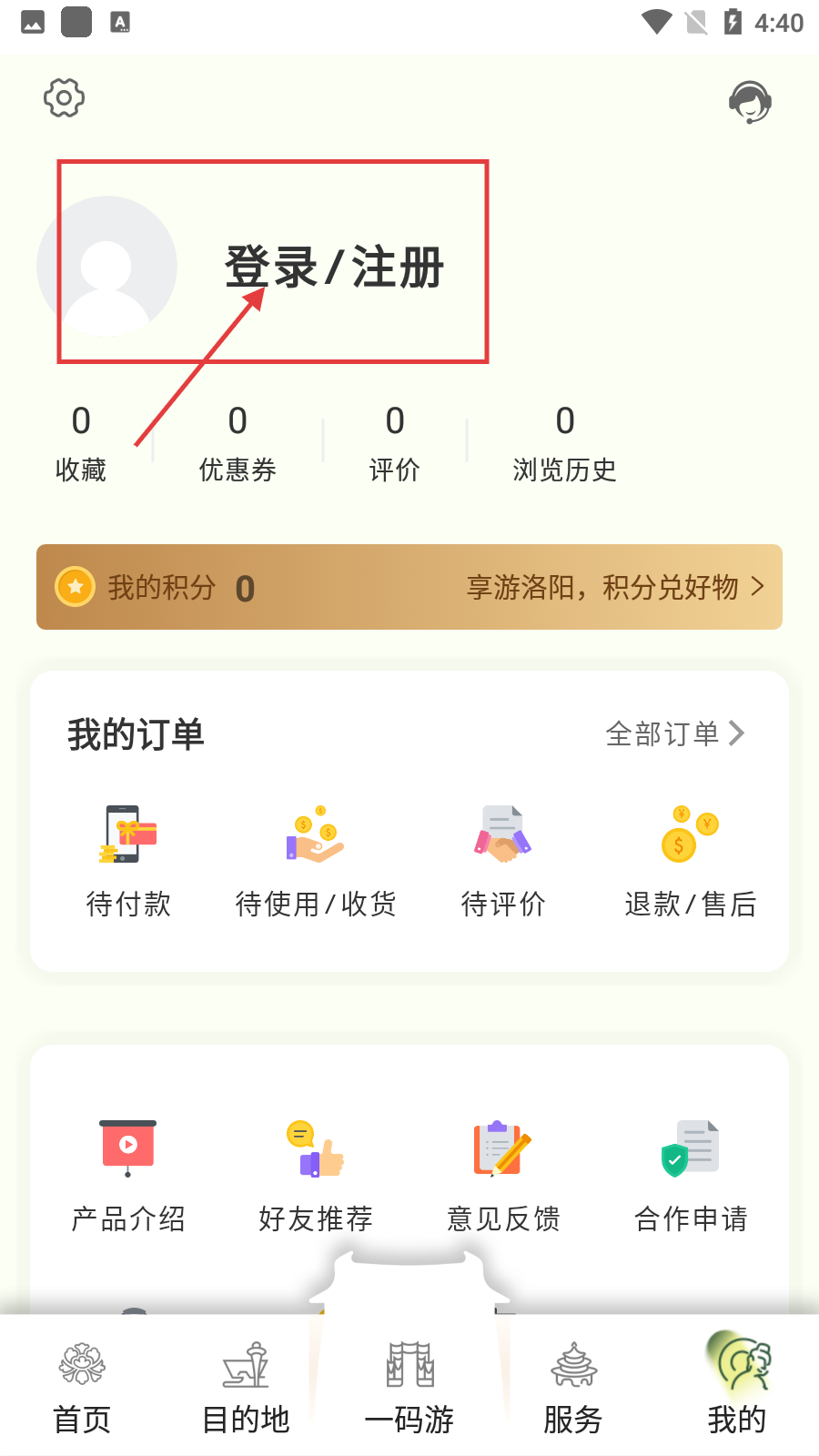
Task: Open 收藏 favorites
Action: point(81,443)
